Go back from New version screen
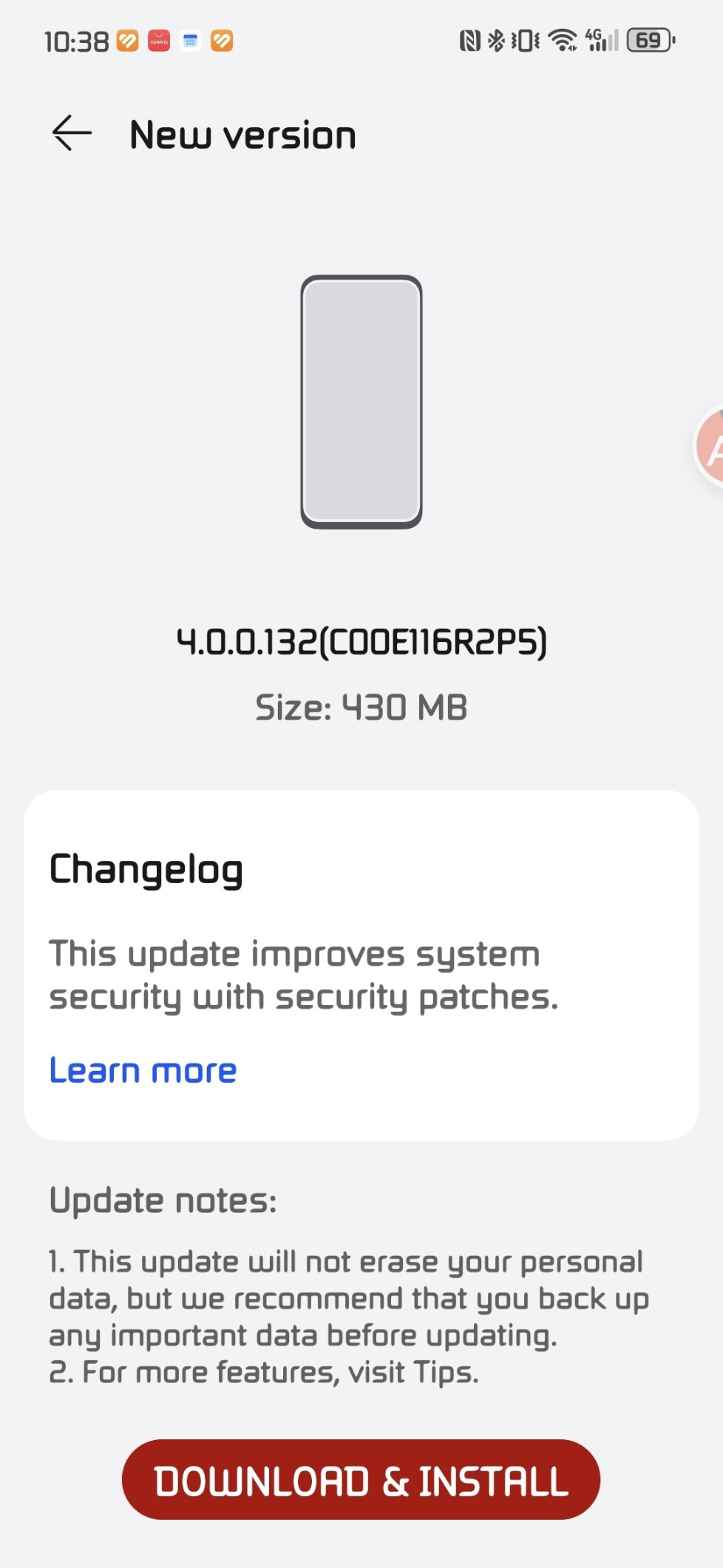Image resolution: width=723 pixels, height=1568 pixels. 72,134
